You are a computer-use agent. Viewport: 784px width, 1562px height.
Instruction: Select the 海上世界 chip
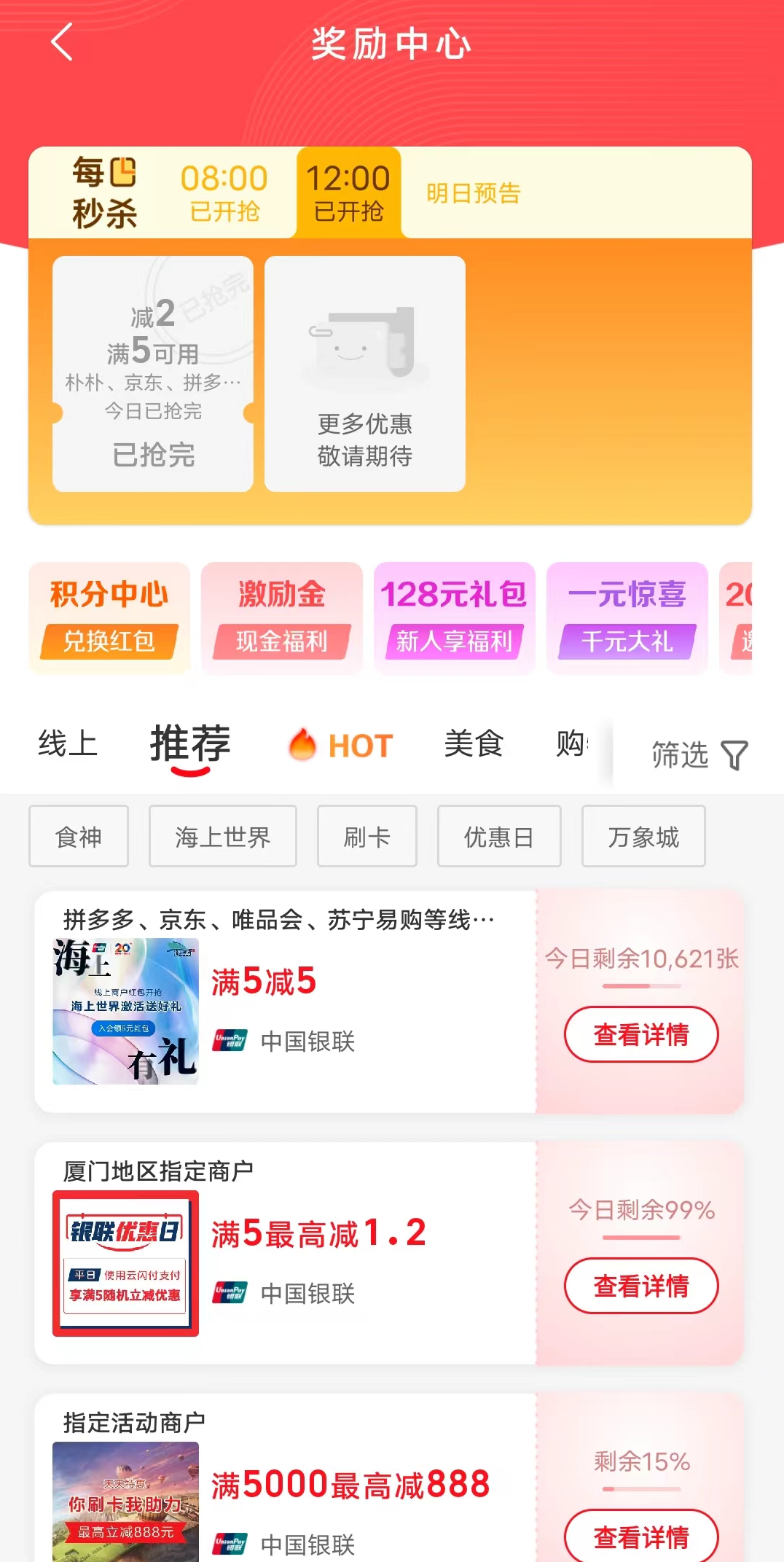coord(222,836)
